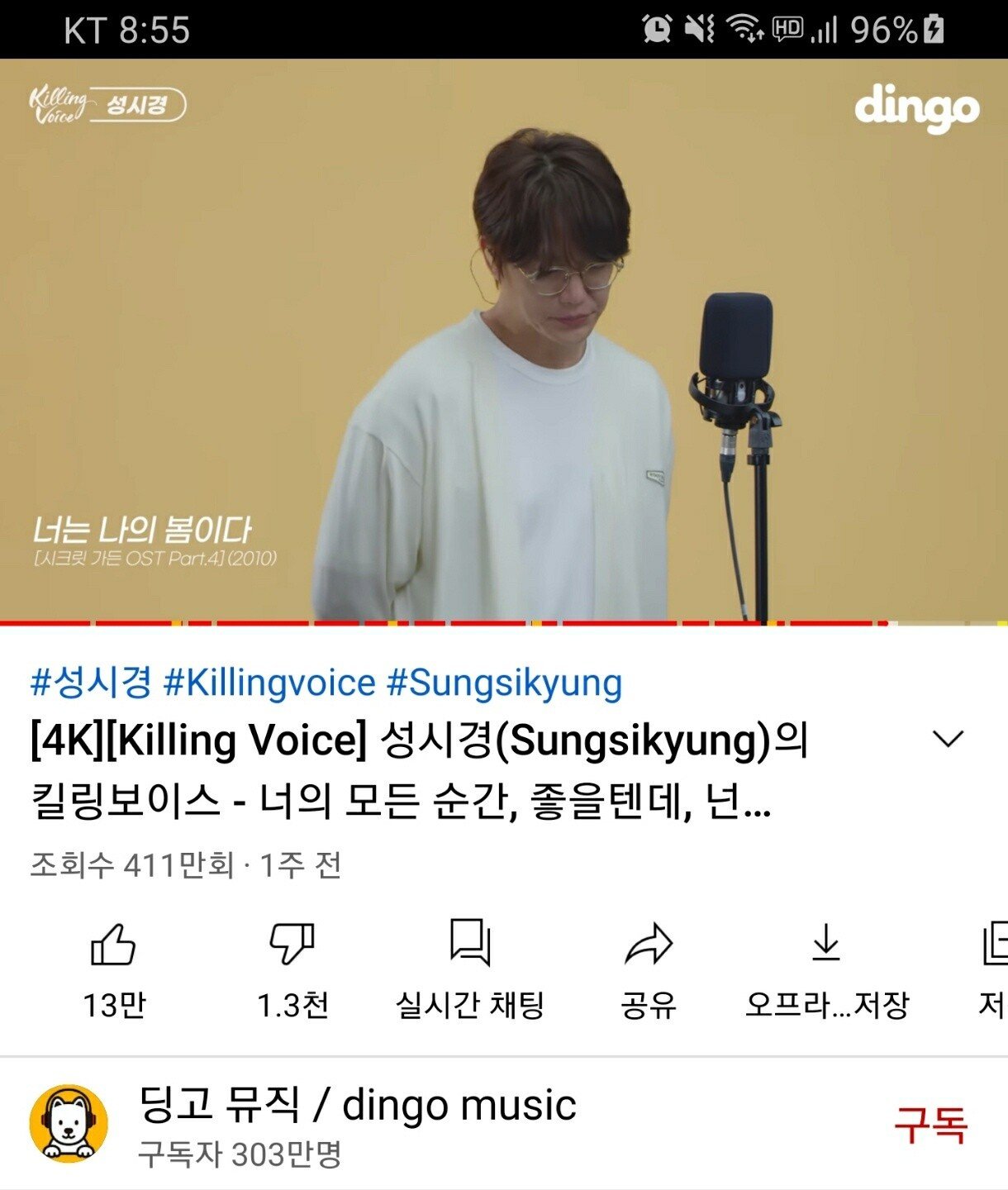Seek using the red video progress bar
1008x1190 pixels.
(496, 622)
